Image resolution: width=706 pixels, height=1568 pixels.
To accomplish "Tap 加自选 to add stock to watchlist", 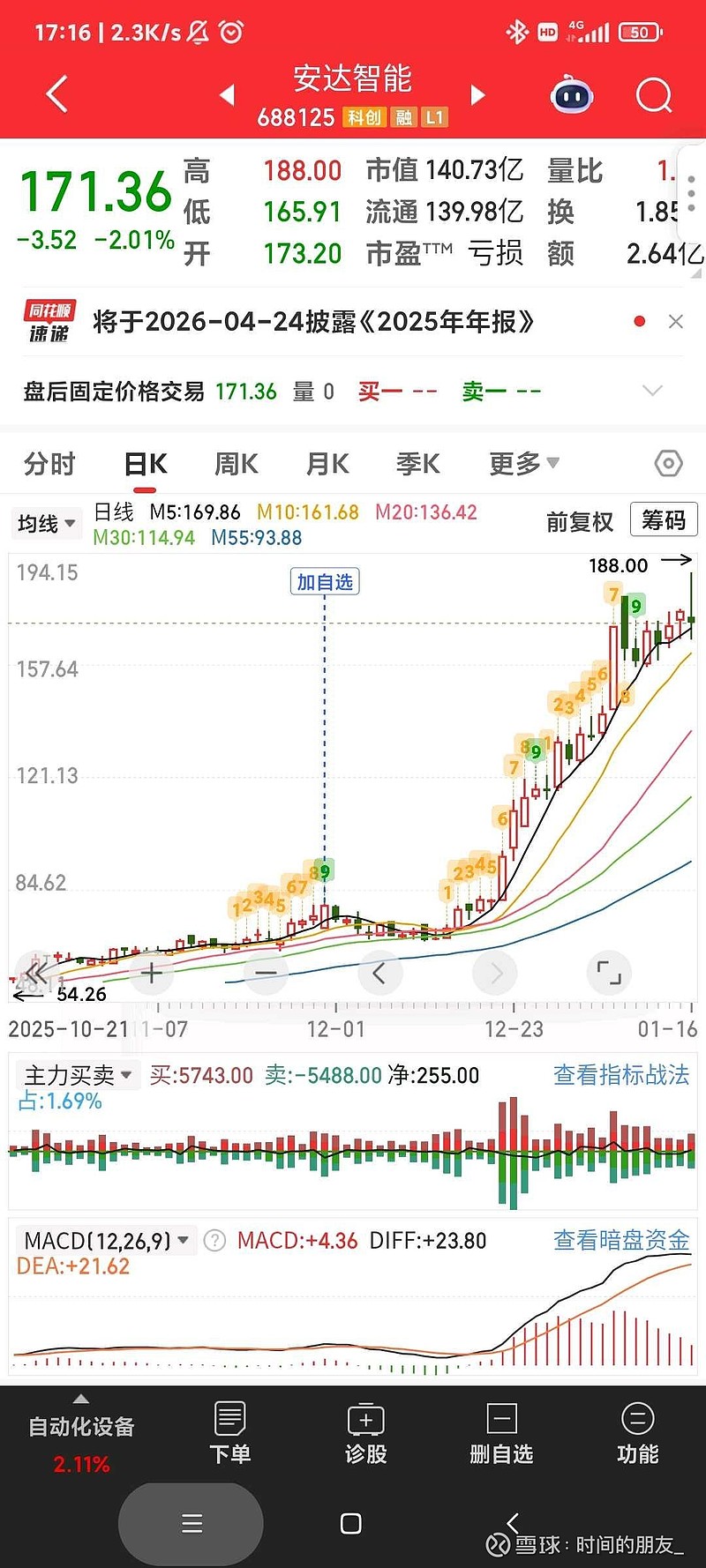I will pos(324,580).
